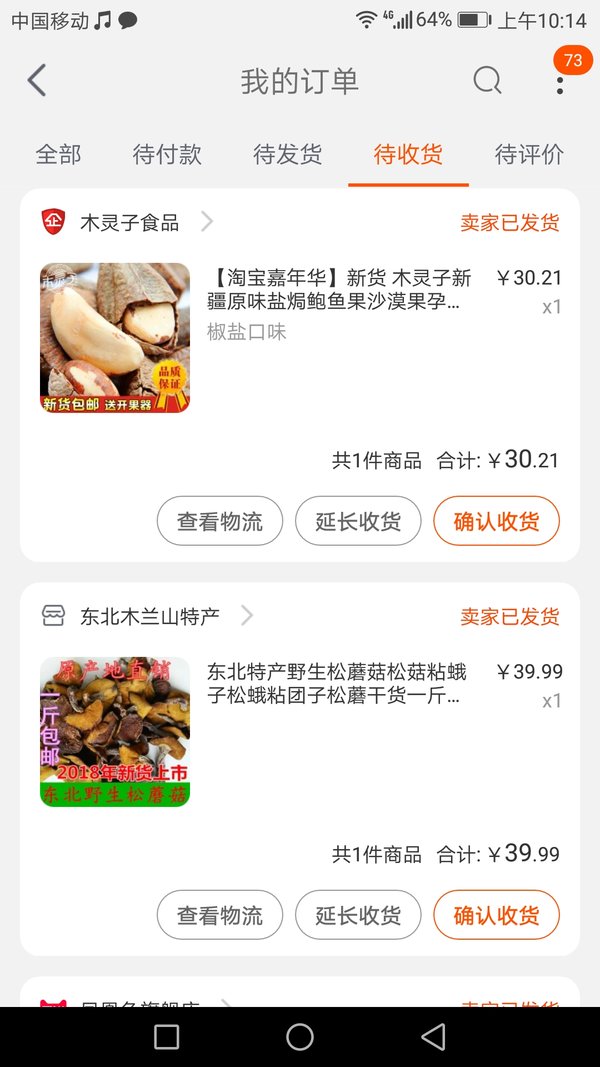600x1067 pixels.
Task: Tap the system home button
Action: (300, 1037)
